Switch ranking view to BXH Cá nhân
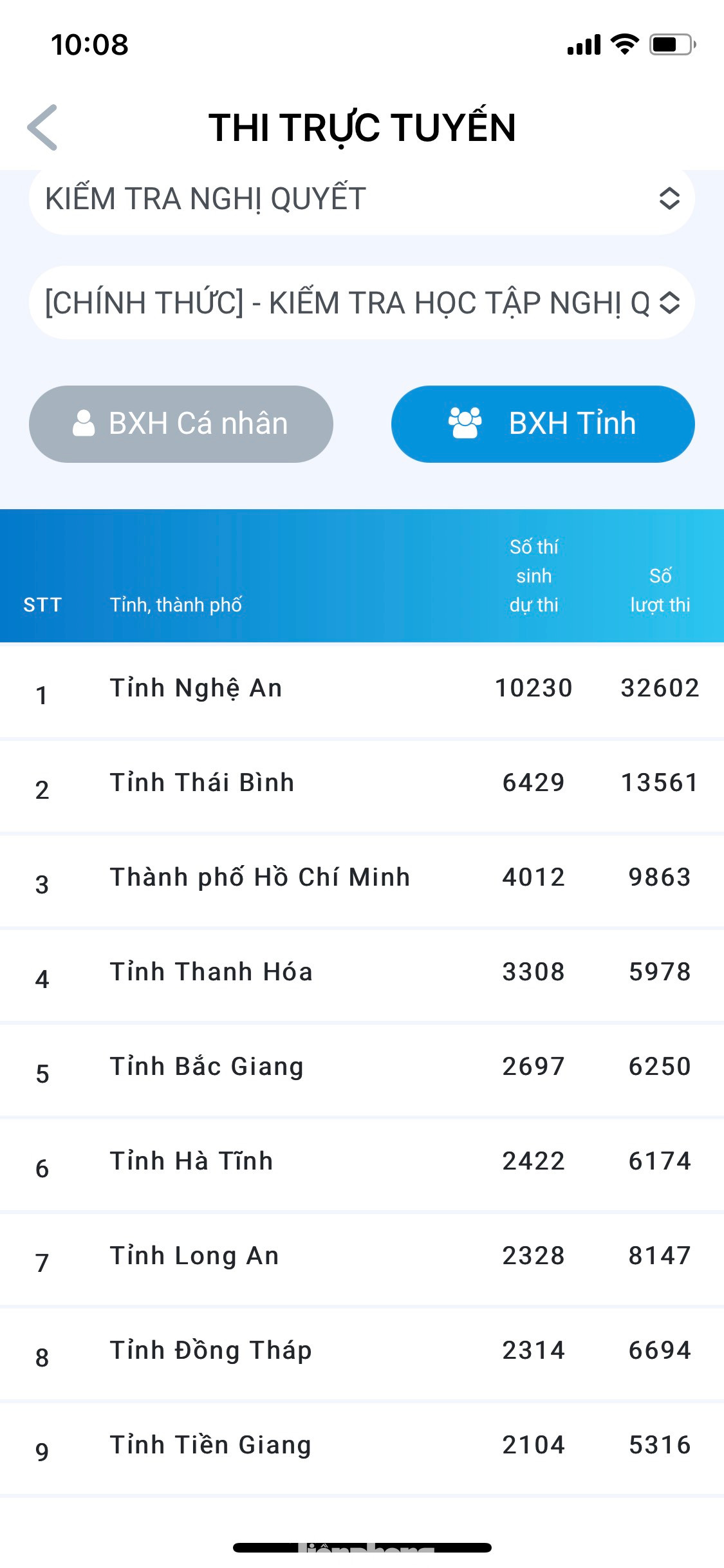 click(x=181, y=424)
